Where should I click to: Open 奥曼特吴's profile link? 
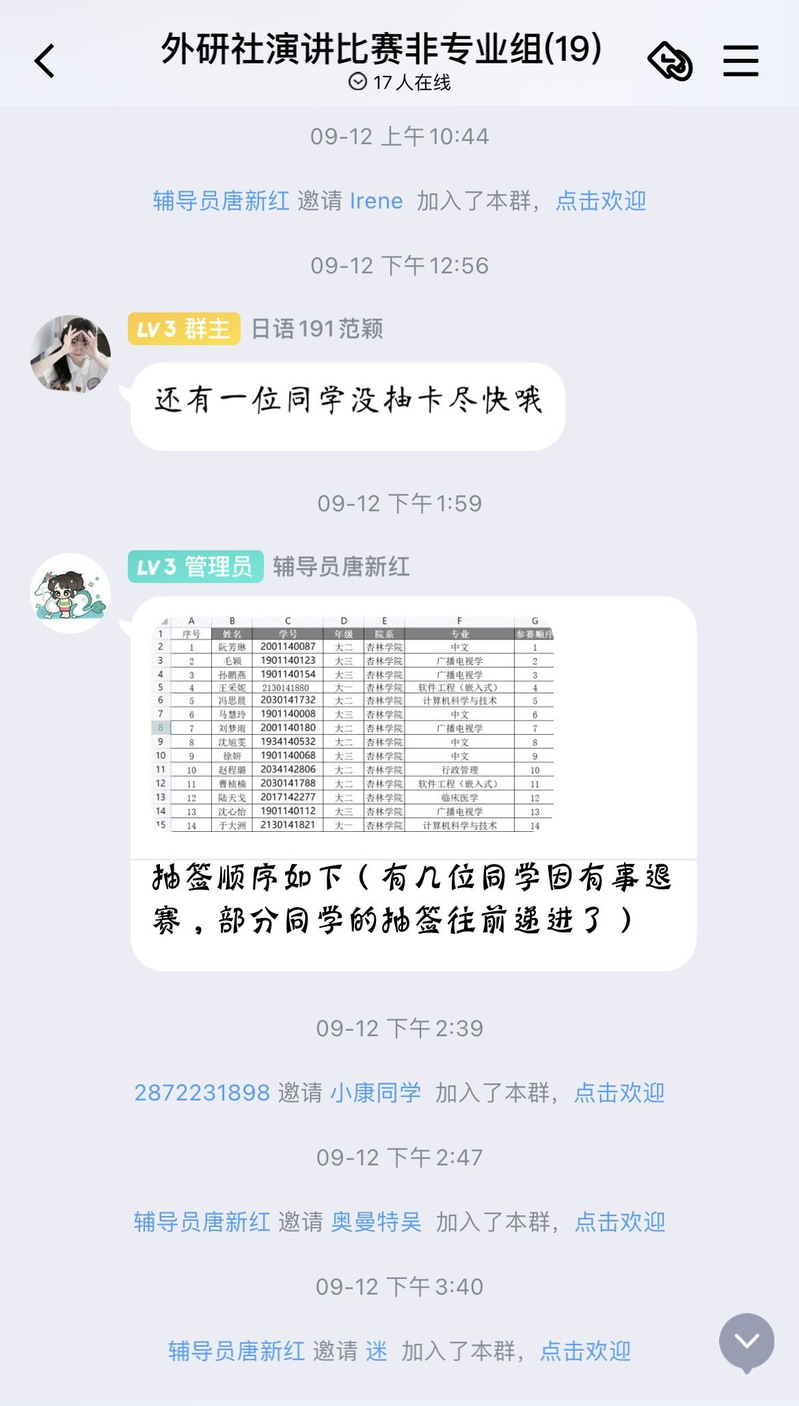[376, 1222]
